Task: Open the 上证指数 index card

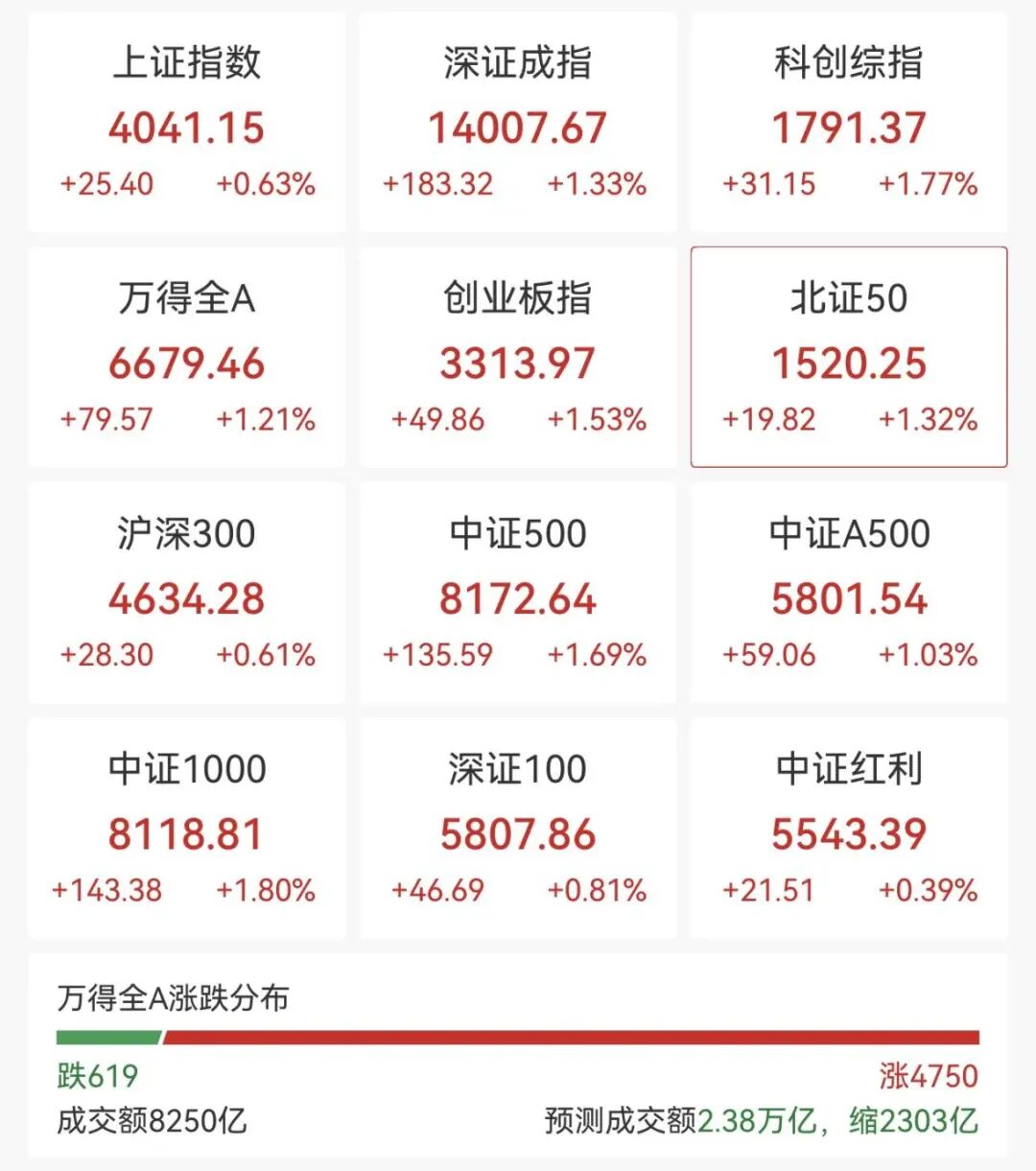Action: coord(186,123)
